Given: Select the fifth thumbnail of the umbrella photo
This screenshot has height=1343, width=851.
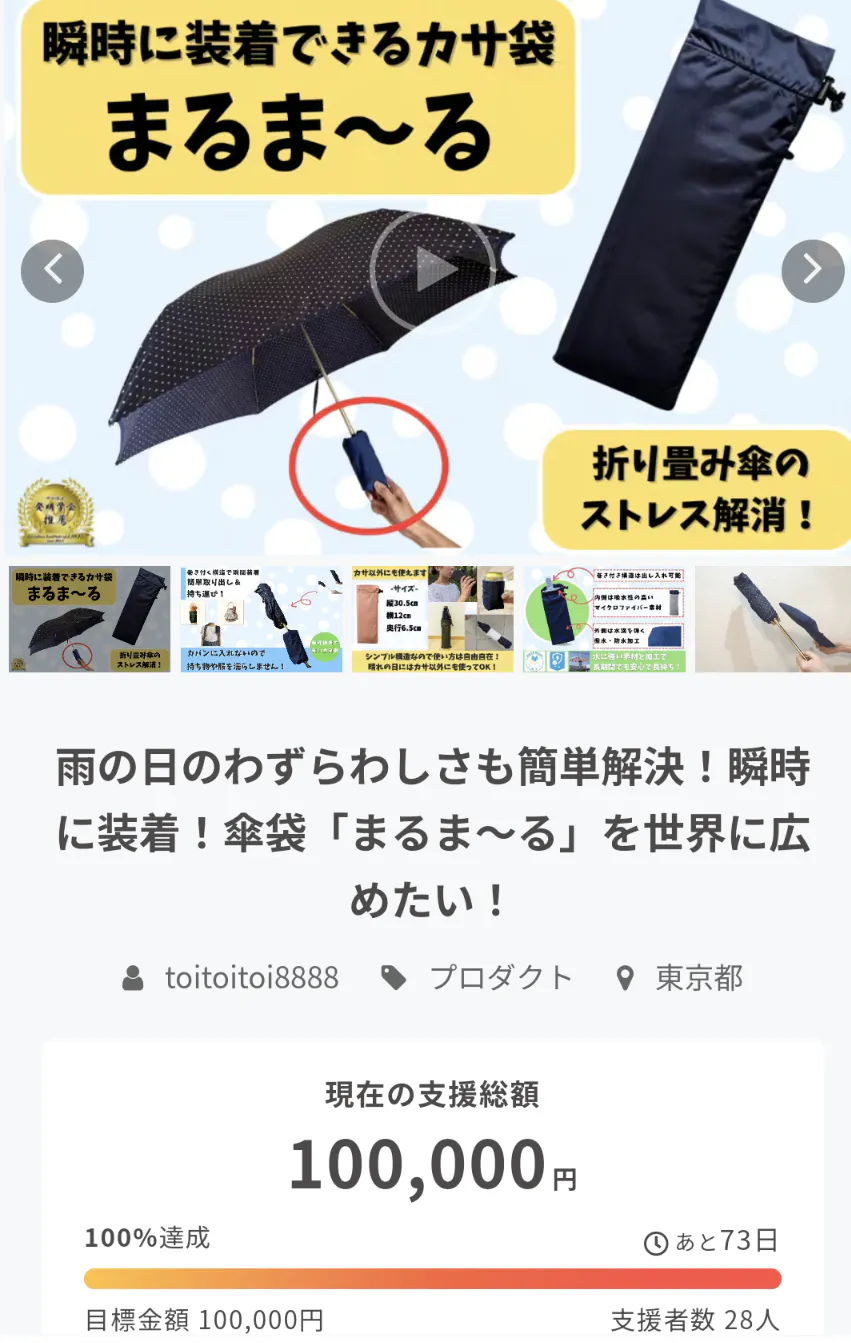Looking at the screenshot, I should (773, 619).
